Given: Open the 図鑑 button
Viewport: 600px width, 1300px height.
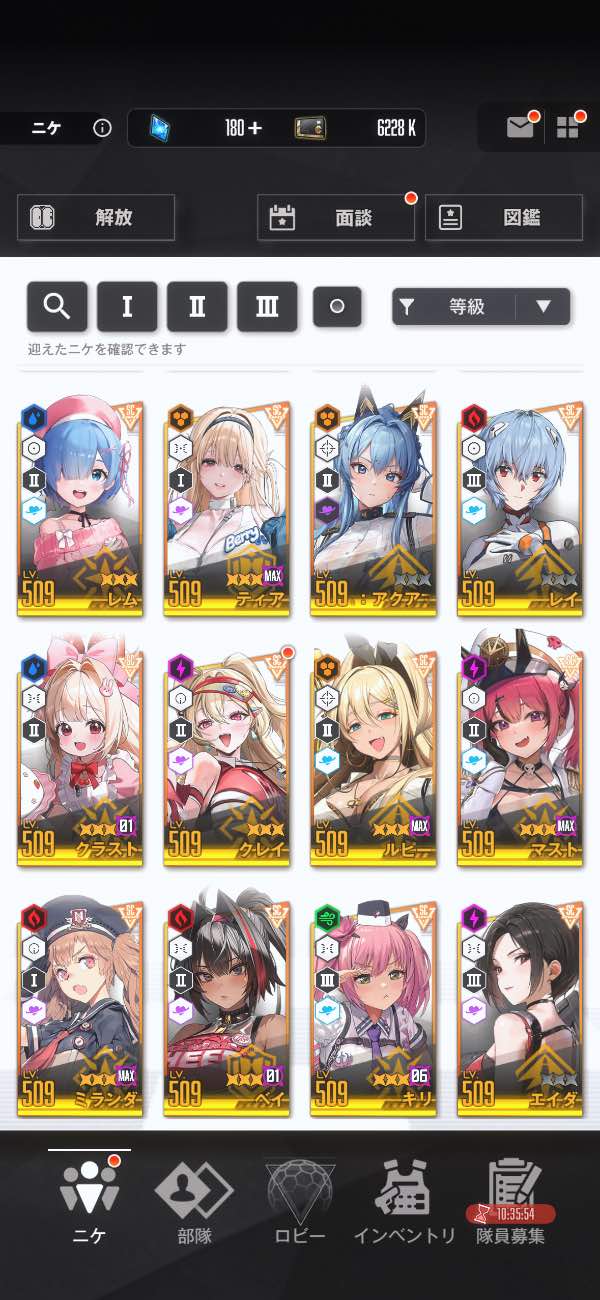Looking at the screenshot, I should click(x=503, y=217).
